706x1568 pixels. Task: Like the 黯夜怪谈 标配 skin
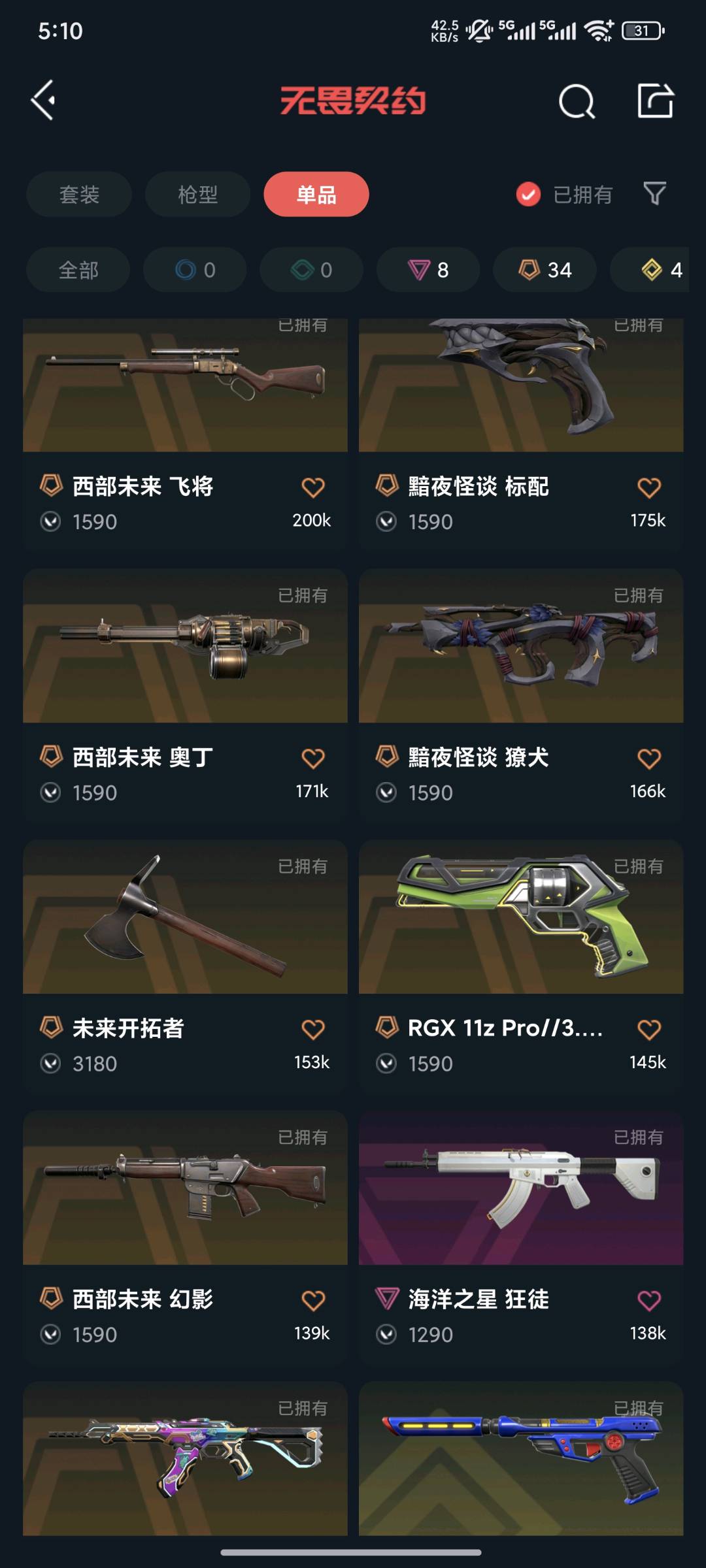pos(648,487)
